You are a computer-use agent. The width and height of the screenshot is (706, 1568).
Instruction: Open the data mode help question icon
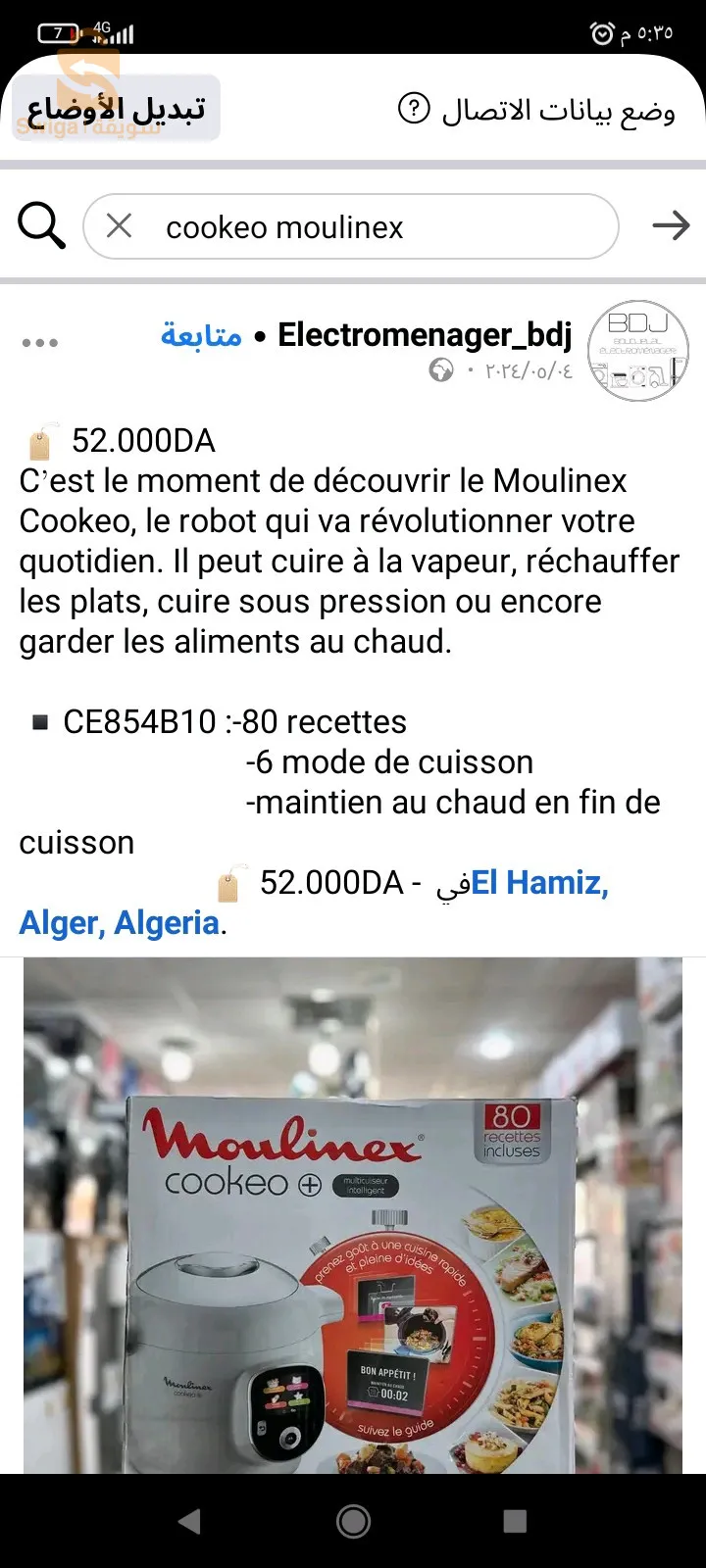(x=414, y=109)
